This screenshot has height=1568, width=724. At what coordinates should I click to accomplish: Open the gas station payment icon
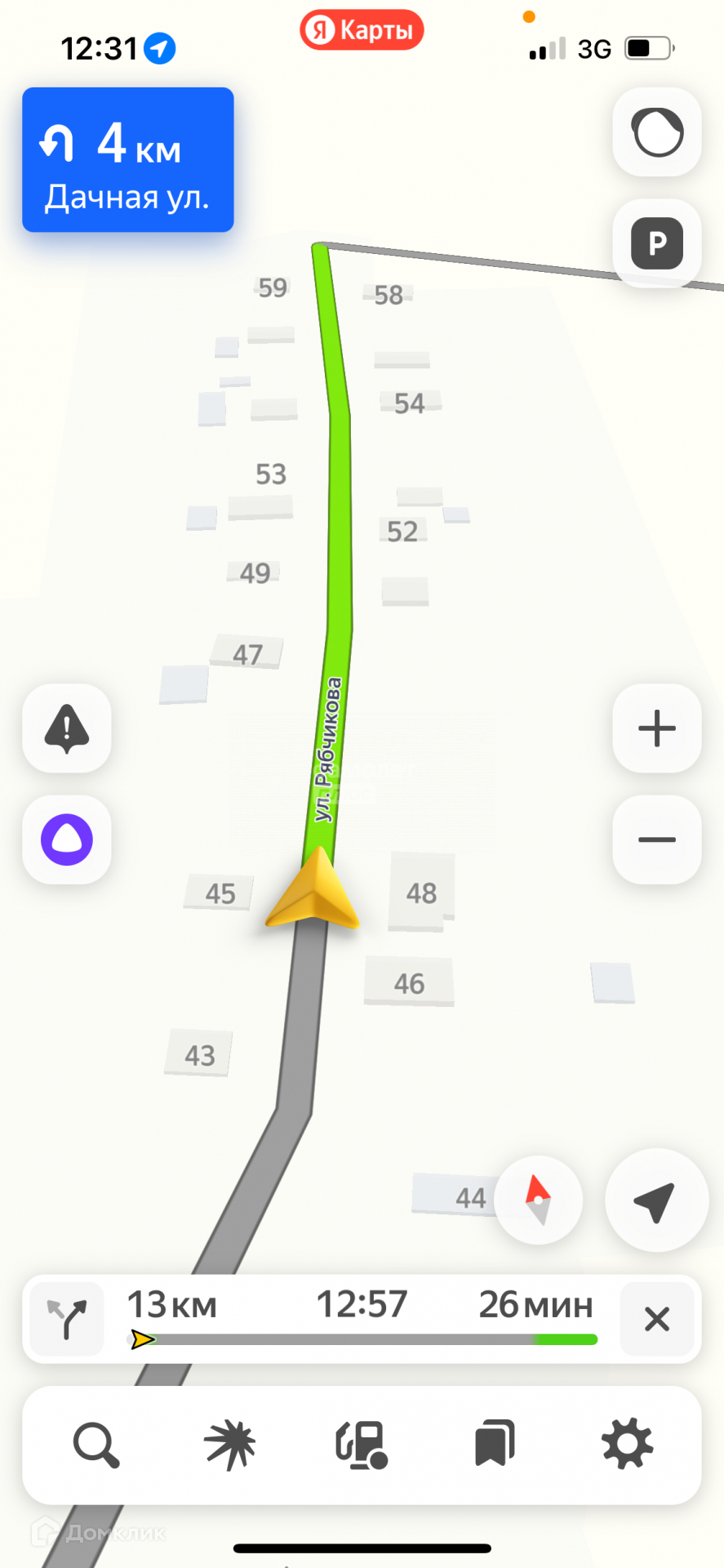point(362,1445)
